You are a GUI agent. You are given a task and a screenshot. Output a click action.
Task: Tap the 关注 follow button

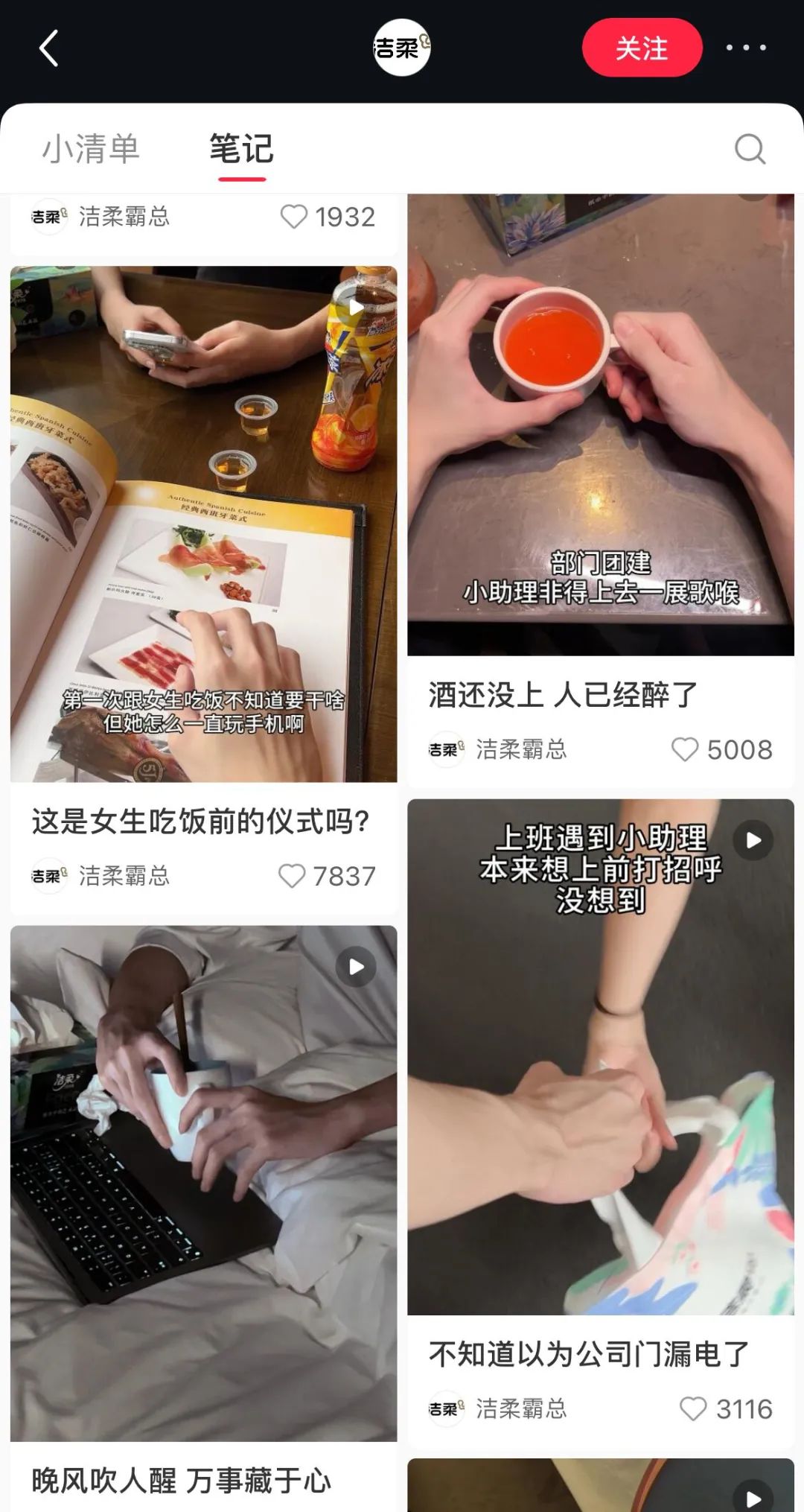(x=642, y=48)
